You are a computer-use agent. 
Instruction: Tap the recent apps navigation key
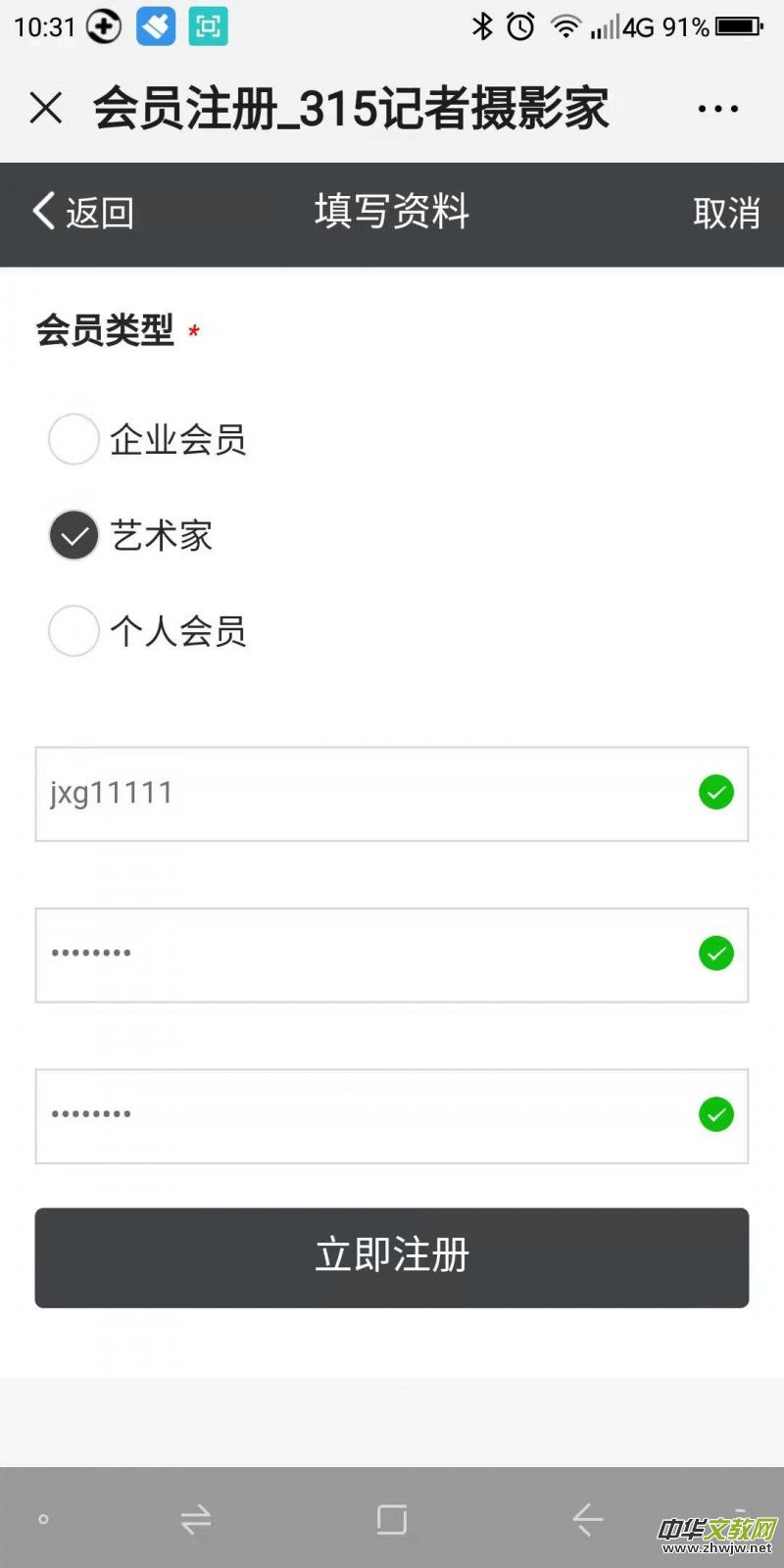click(195, 1516)
